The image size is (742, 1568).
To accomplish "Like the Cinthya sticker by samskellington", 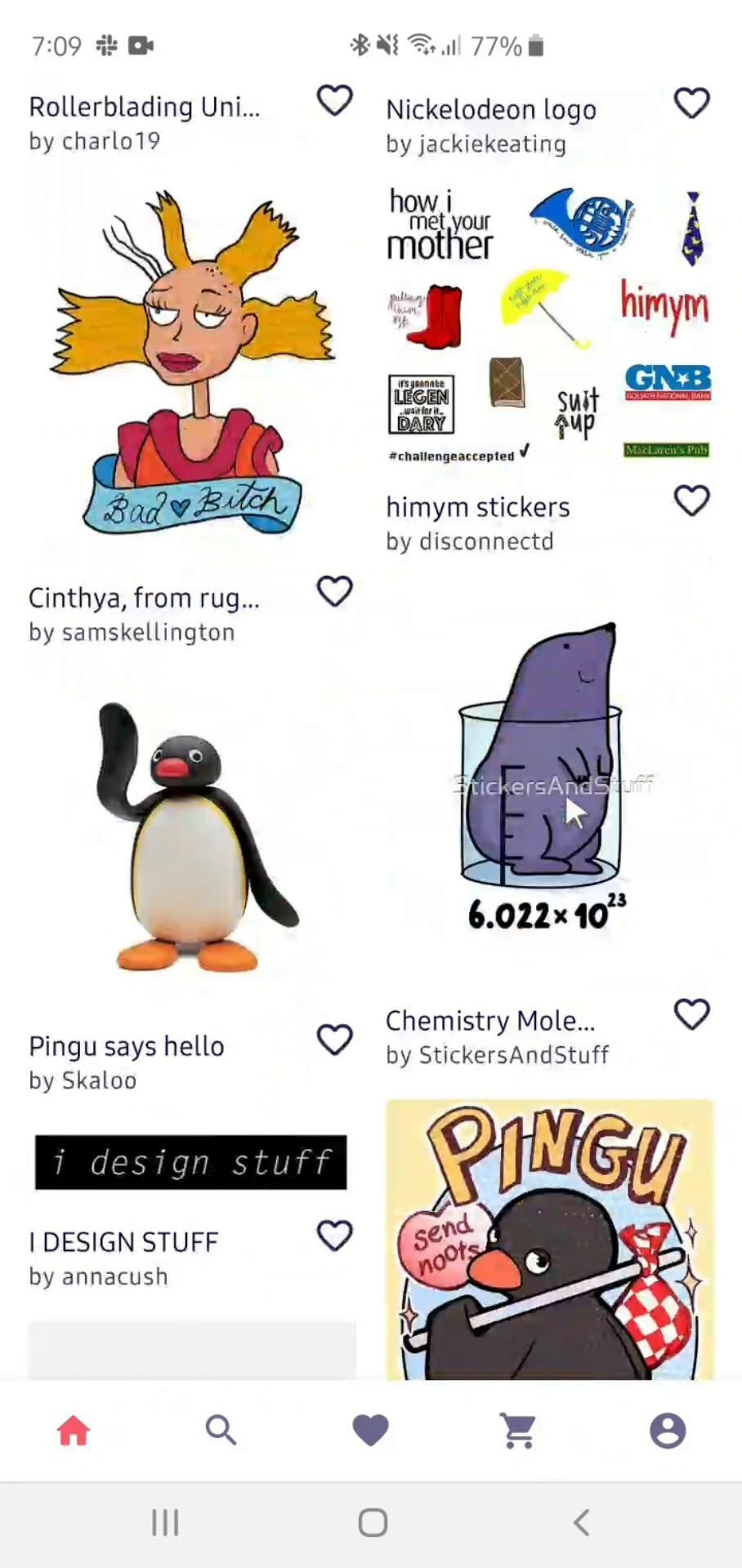I will pos(334,591).
